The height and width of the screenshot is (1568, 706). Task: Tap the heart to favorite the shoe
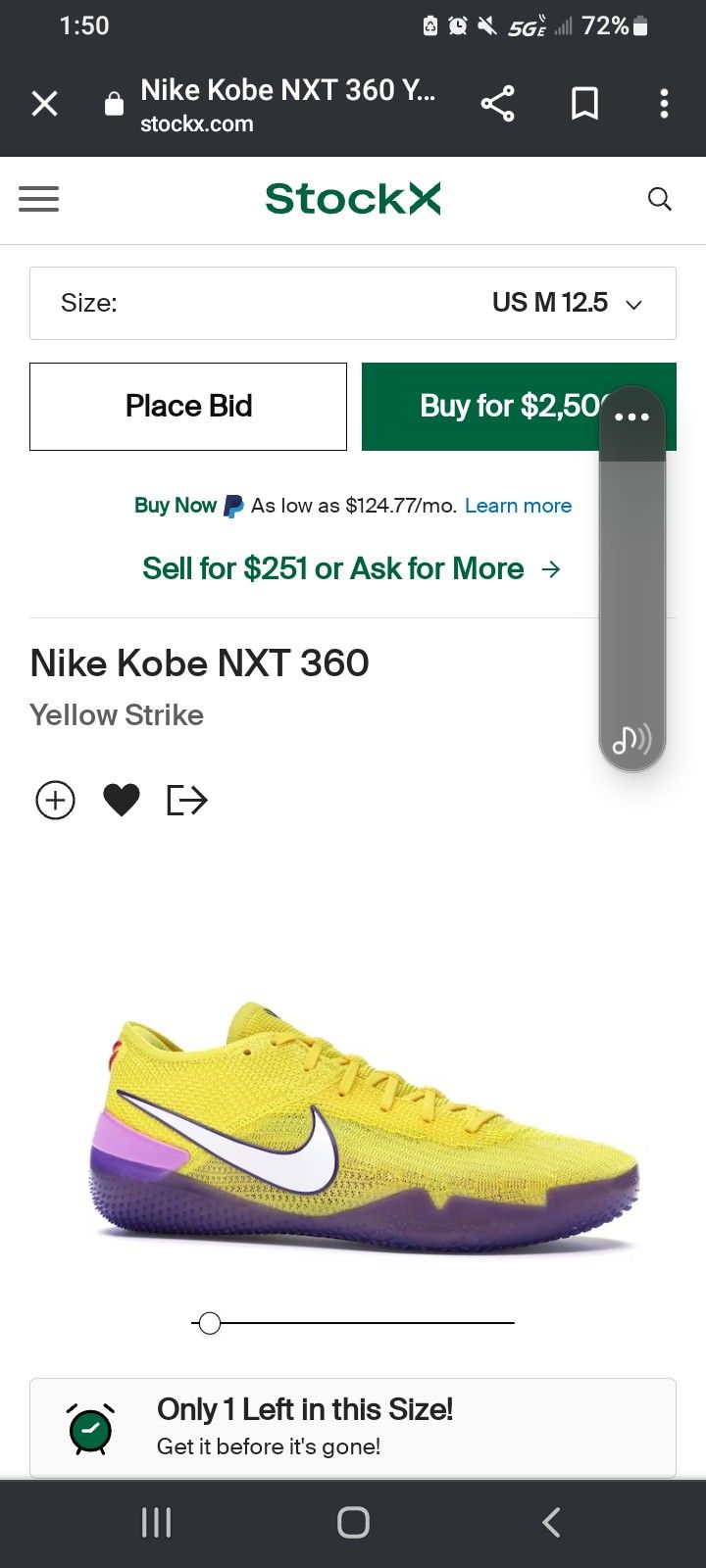[122, 800]
